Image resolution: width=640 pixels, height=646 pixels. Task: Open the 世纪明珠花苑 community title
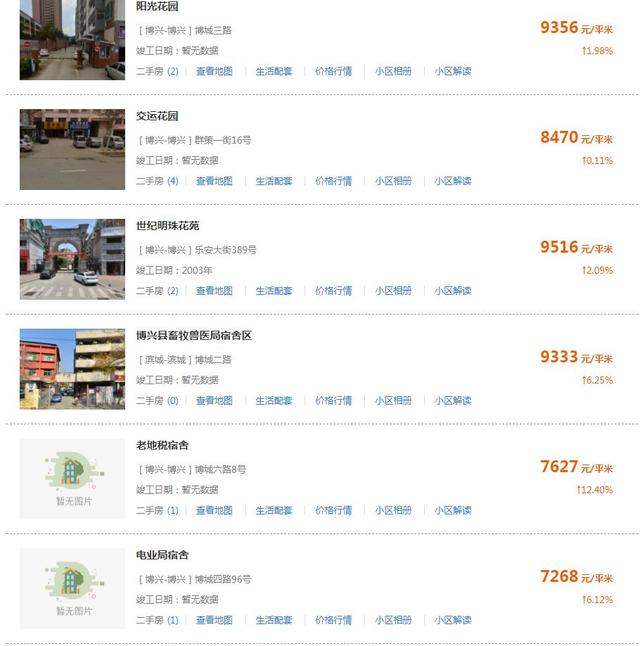click(168, 226)
